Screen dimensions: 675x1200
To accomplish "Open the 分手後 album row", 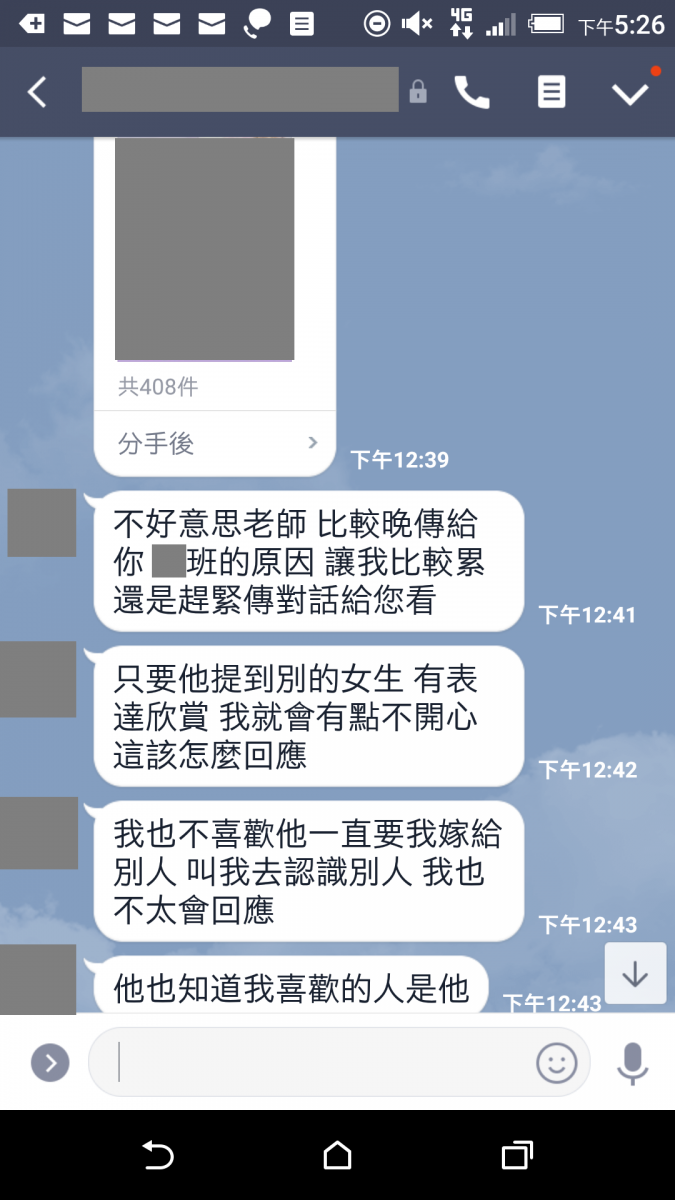I will click(215, 443).
